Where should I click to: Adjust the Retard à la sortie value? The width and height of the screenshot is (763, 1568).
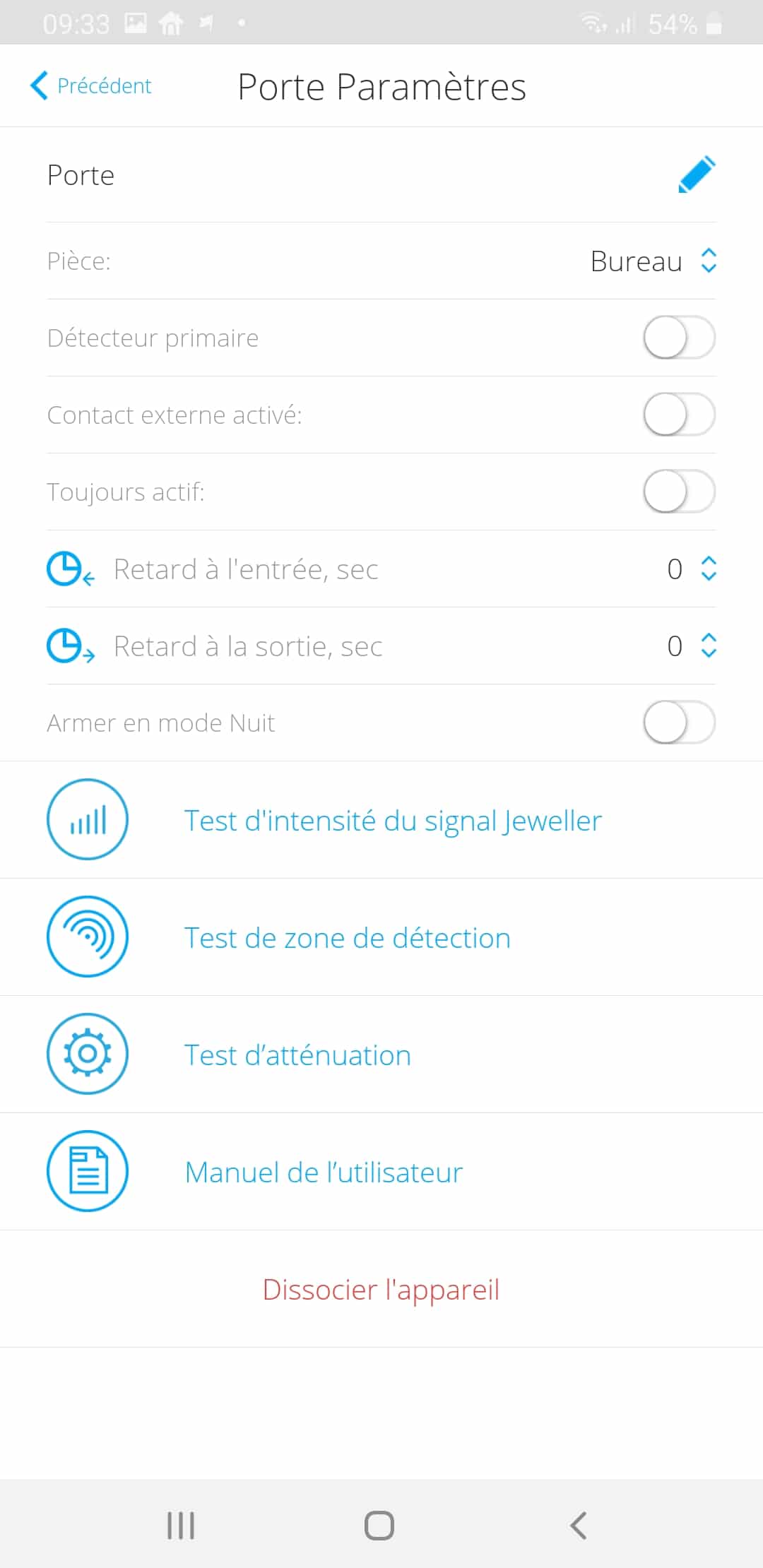(x=692, y=646)
